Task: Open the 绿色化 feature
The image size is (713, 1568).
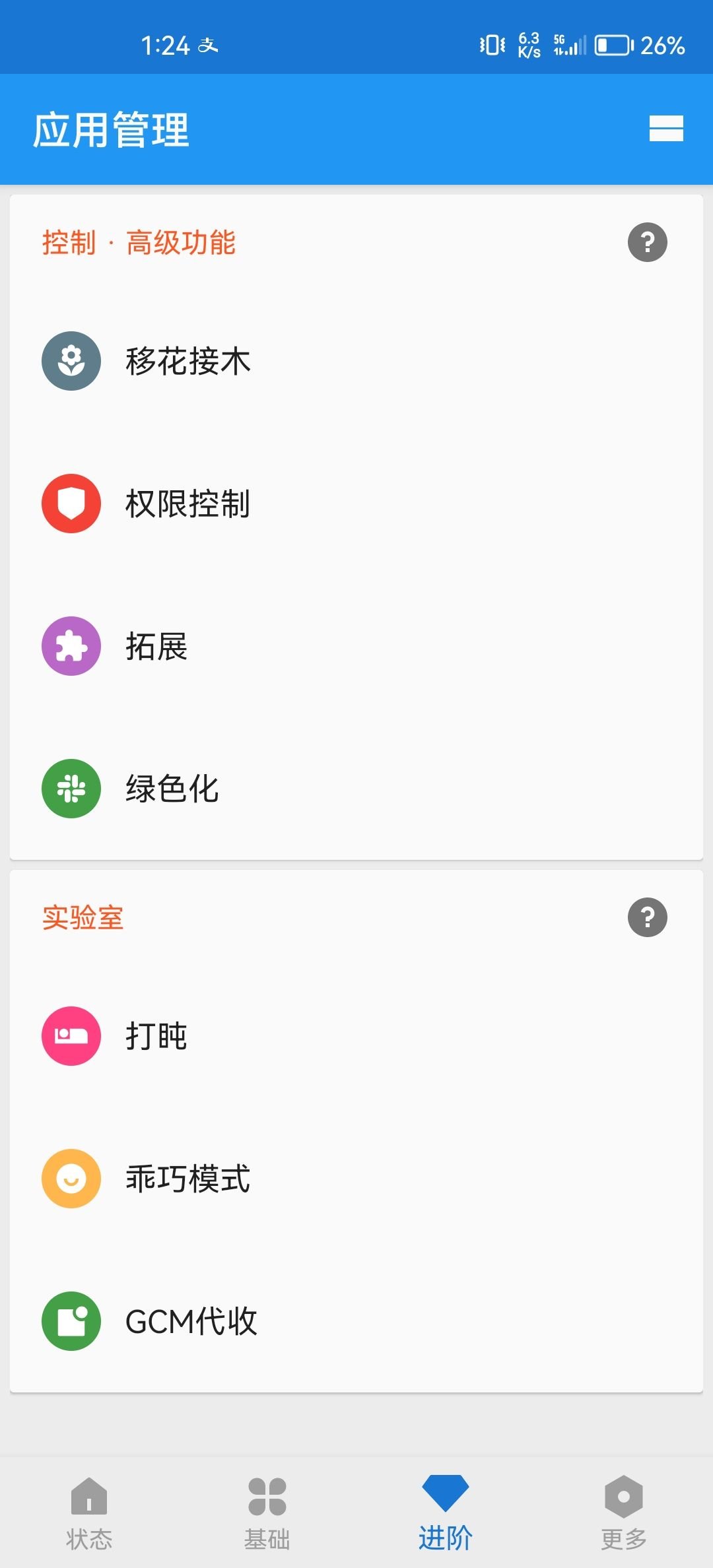Action: point(172,789)
